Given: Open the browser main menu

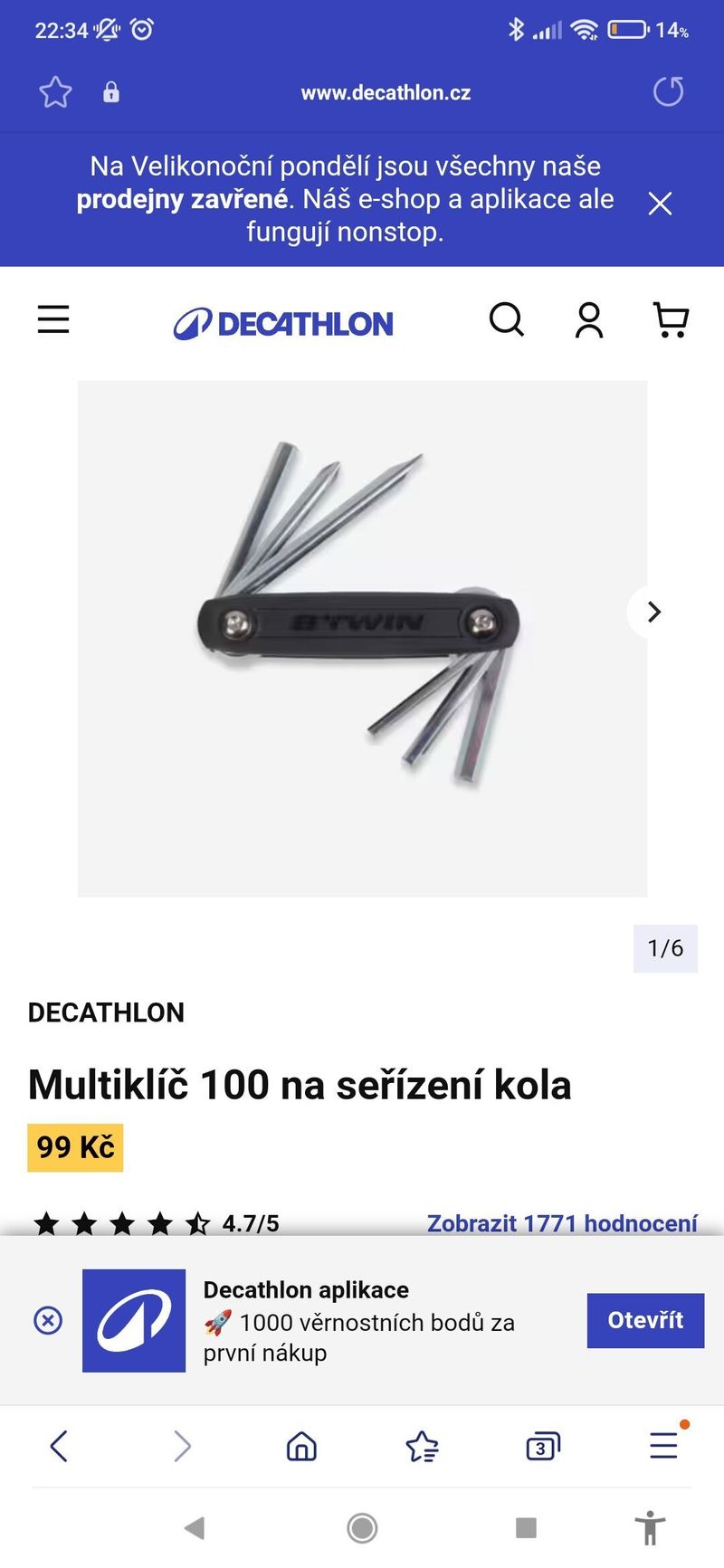Looking at the screenshot, I should 663,1446.
